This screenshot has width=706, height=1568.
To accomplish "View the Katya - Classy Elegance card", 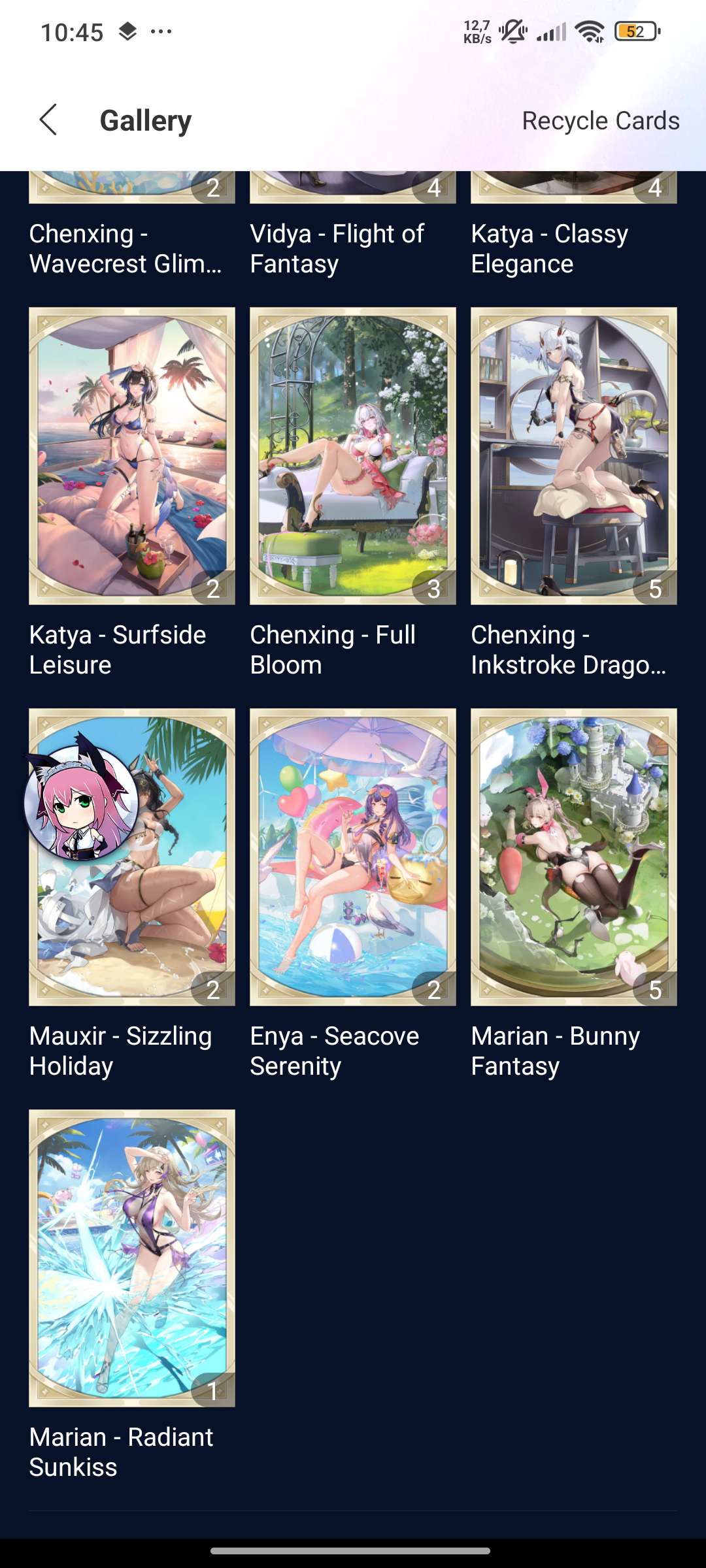I will [573, 248].
